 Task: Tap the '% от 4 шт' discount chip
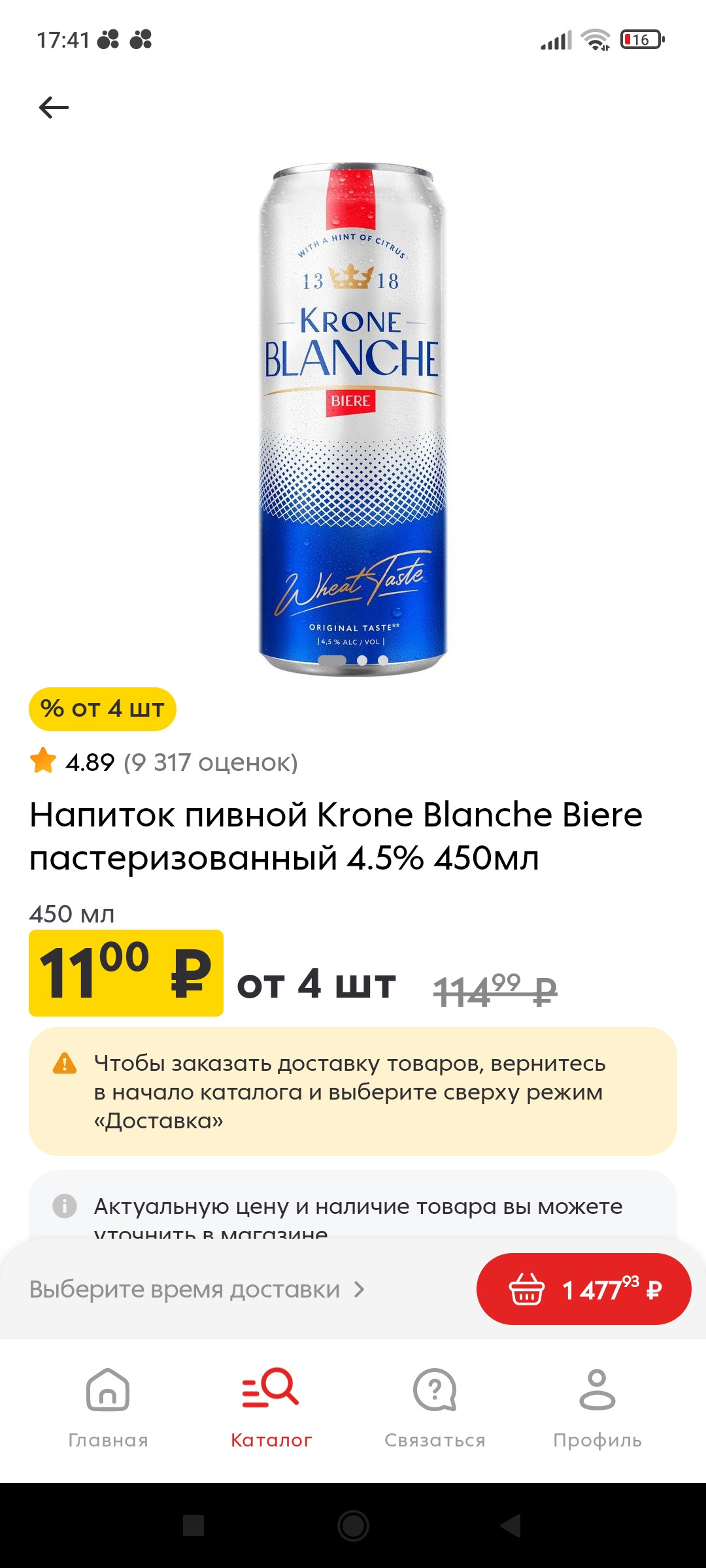pyautogui.click(x=103, y=709)
